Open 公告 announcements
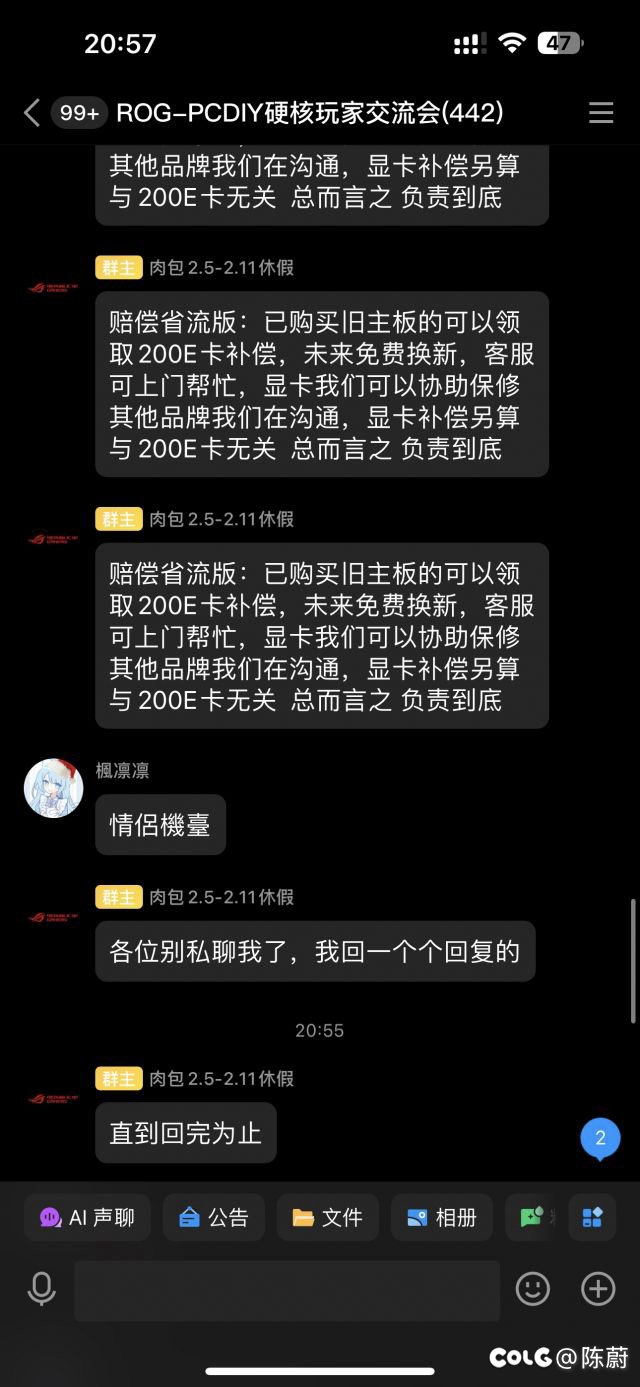Screen dimensions: 640x1387 [x=214, y=1217]
